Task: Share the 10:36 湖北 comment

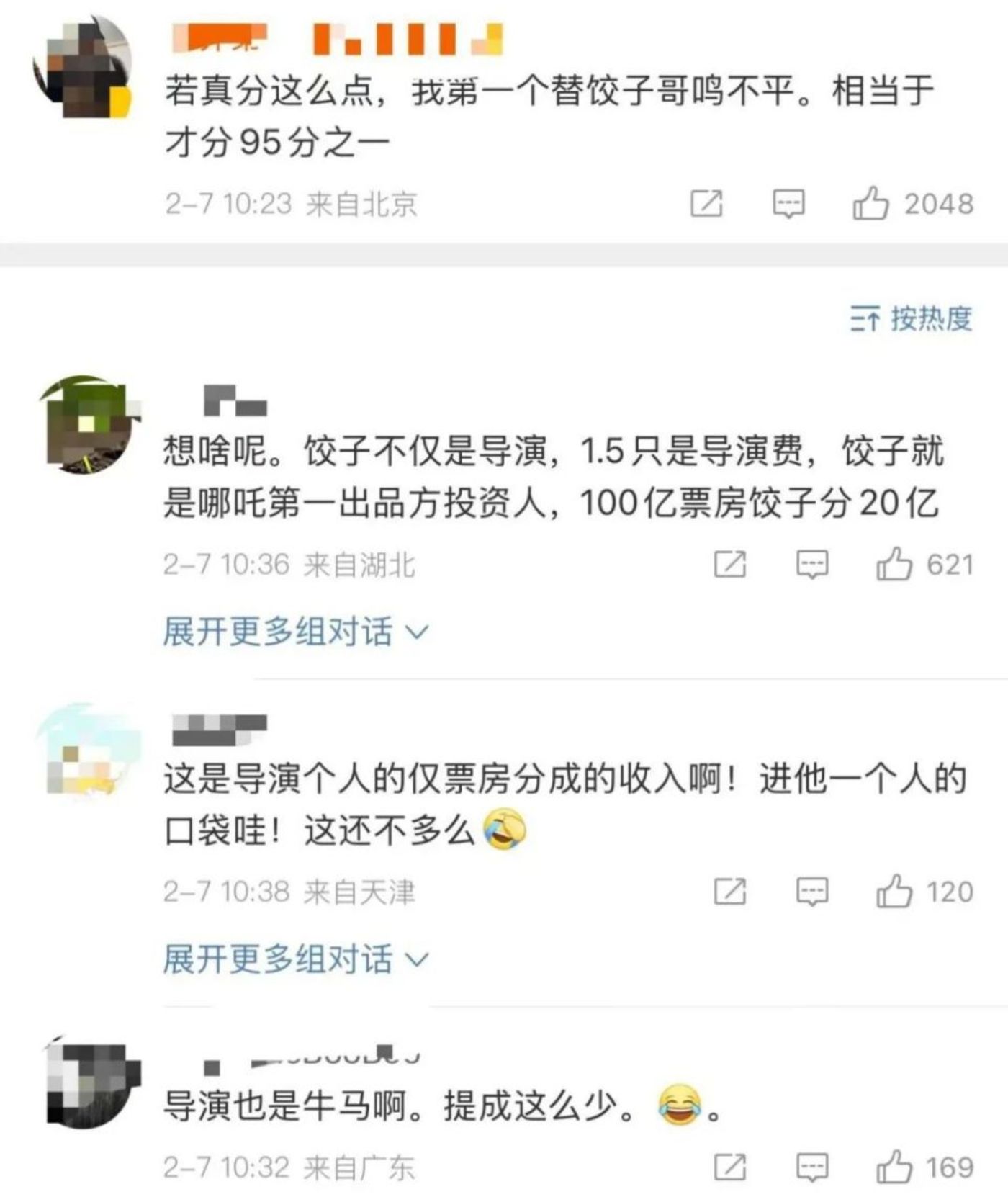Action: 729,565
